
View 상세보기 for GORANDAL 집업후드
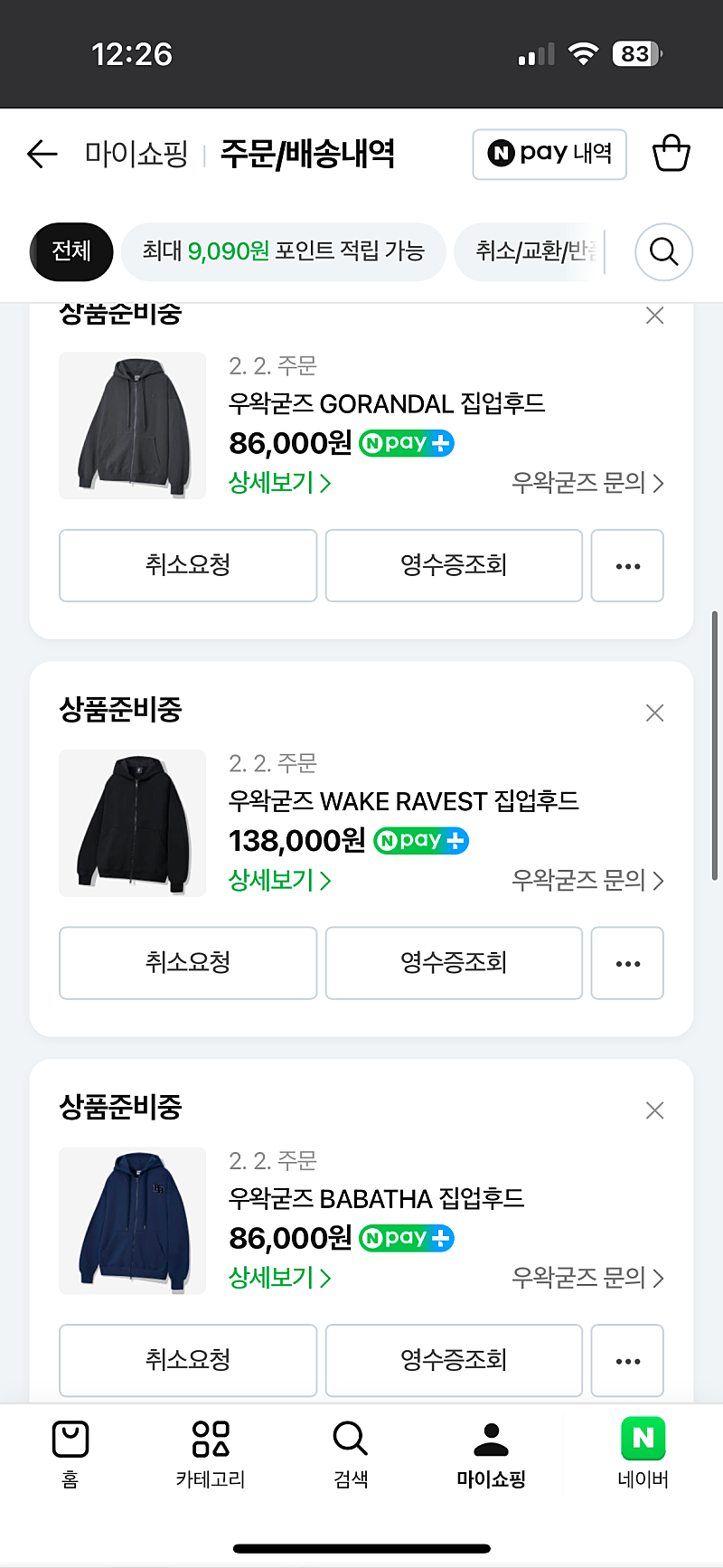point(279,483)
